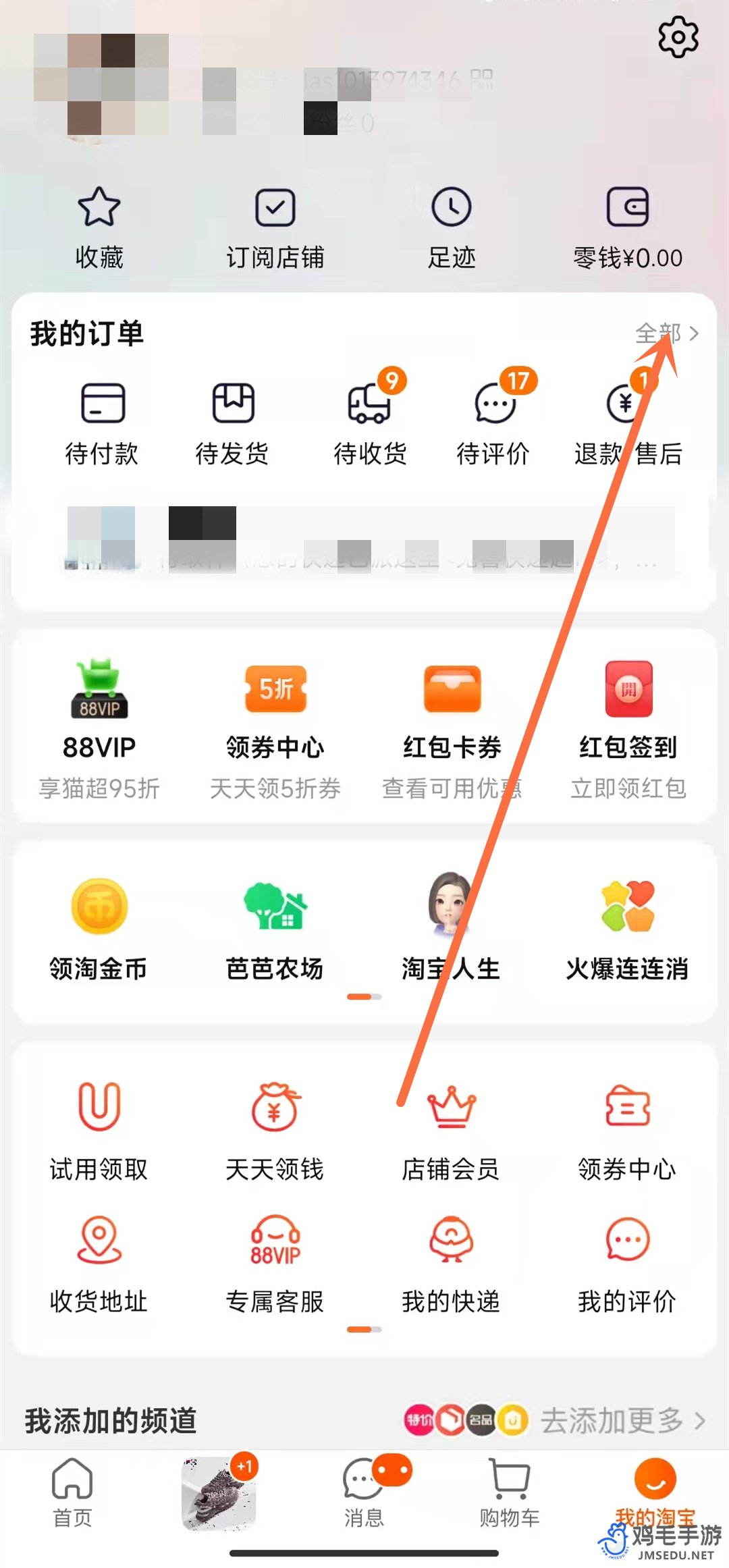Tap the page indicator dot under 淘宝人生
The height and width of the screenshot is (1568, 729).
pyautogui.click(x=363, y=994)
